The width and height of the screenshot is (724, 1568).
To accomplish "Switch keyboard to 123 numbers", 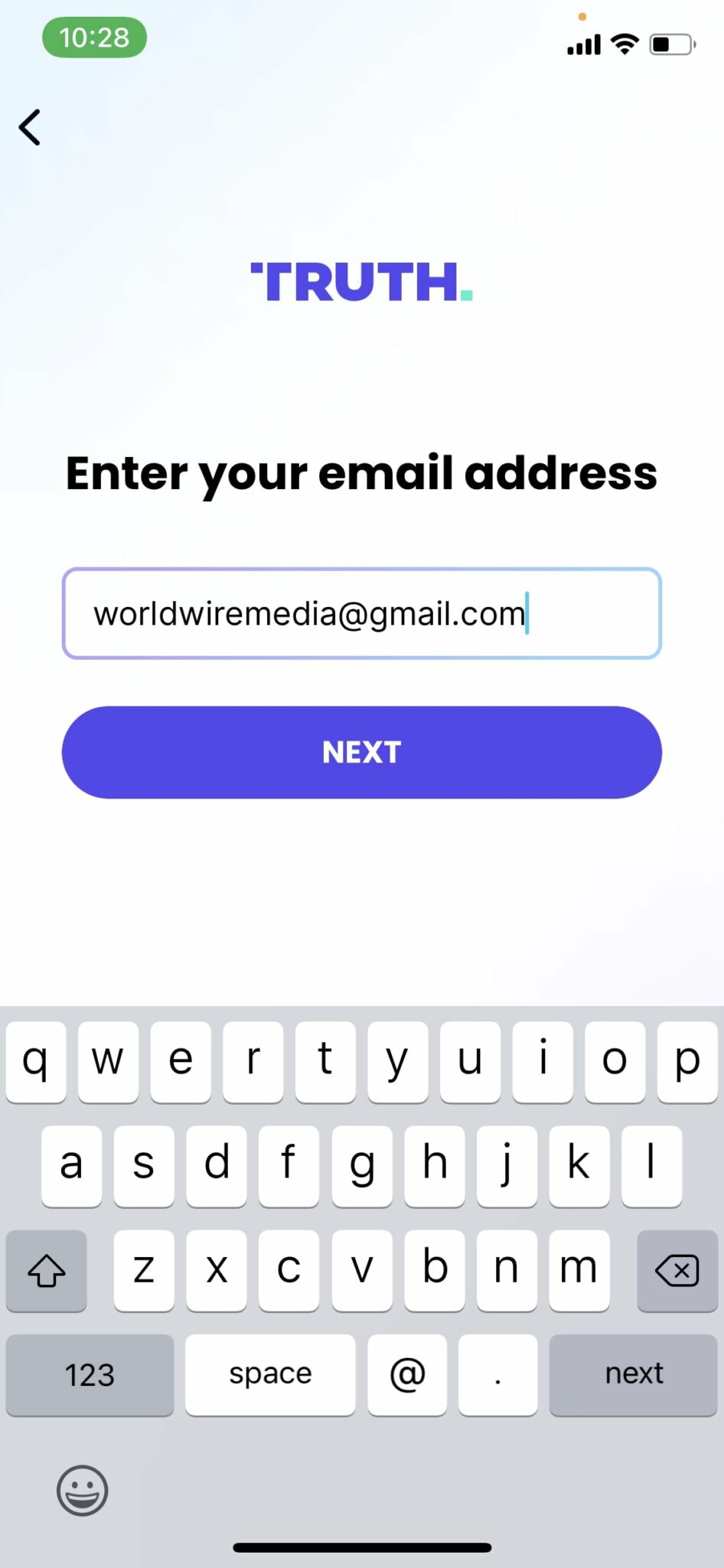I will pyautogui.click(x=90, y=1374).
